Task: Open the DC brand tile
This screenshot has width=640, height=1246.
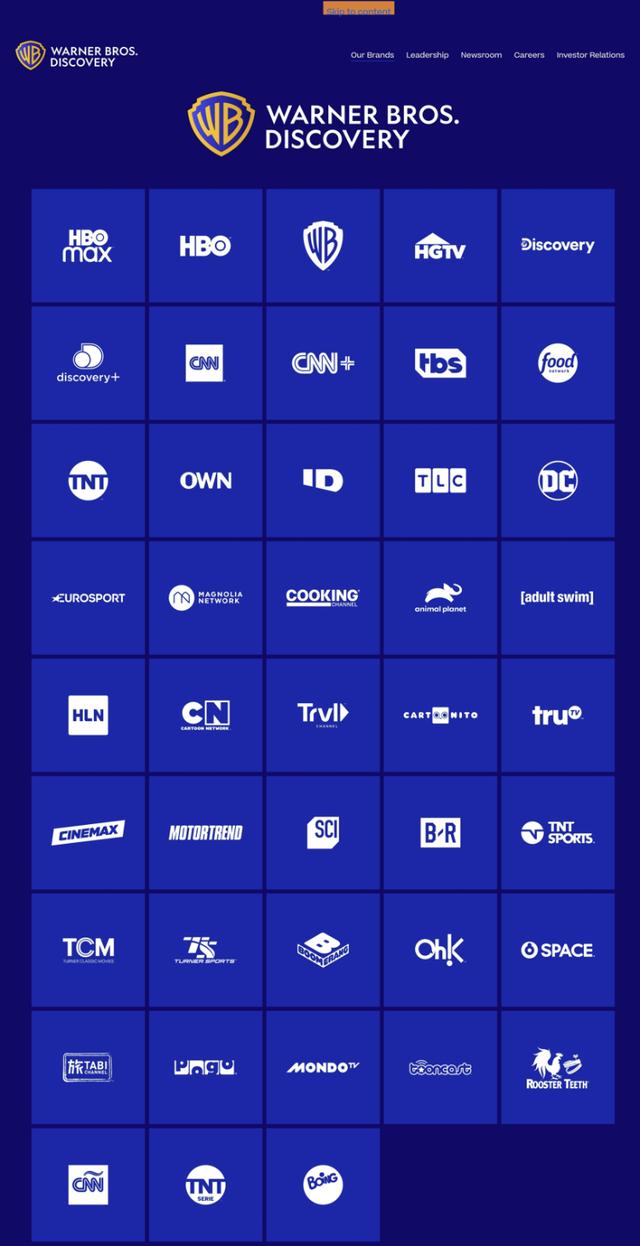Action: point(558,480)
